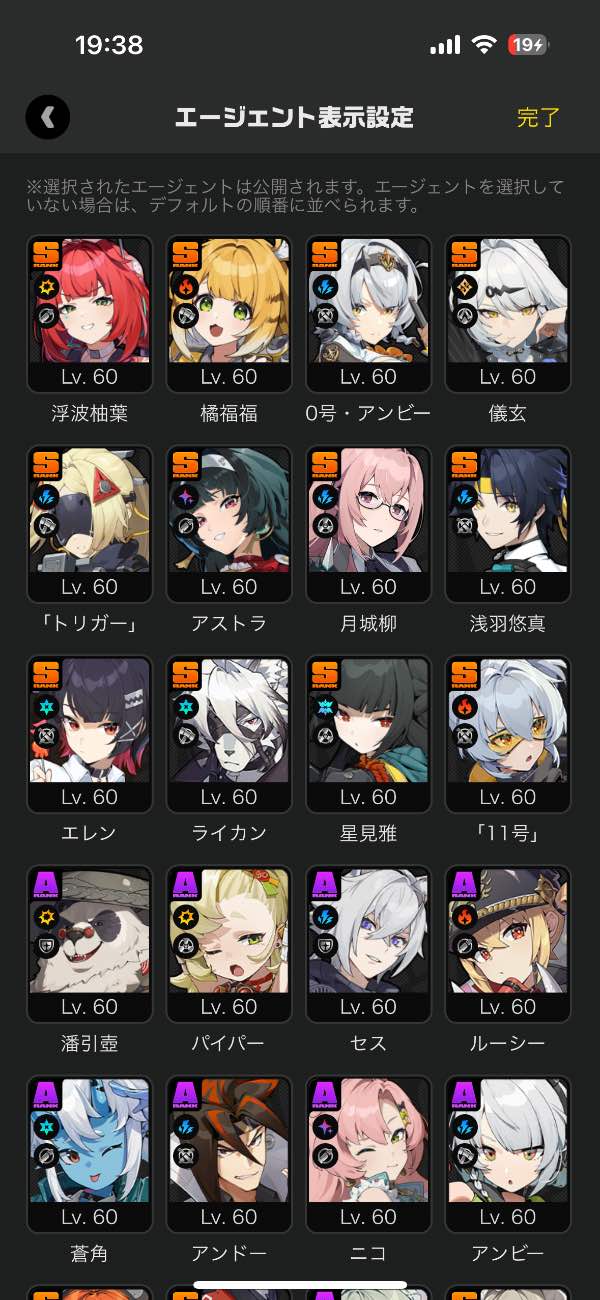Tap 完了 to finish settings

pos(538,117)
